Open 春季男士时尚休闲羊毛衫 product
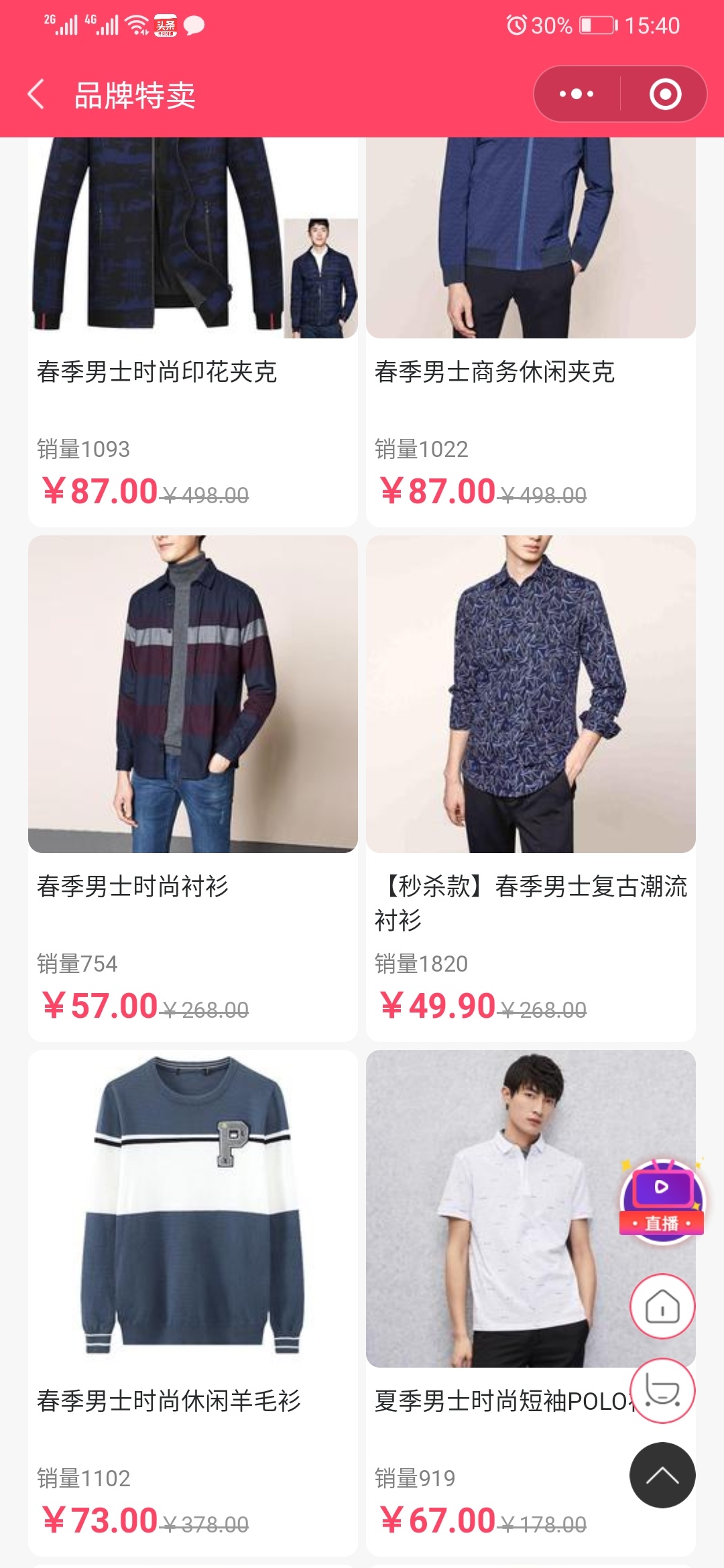724x1568 pixels. (x=193, y=1209)
